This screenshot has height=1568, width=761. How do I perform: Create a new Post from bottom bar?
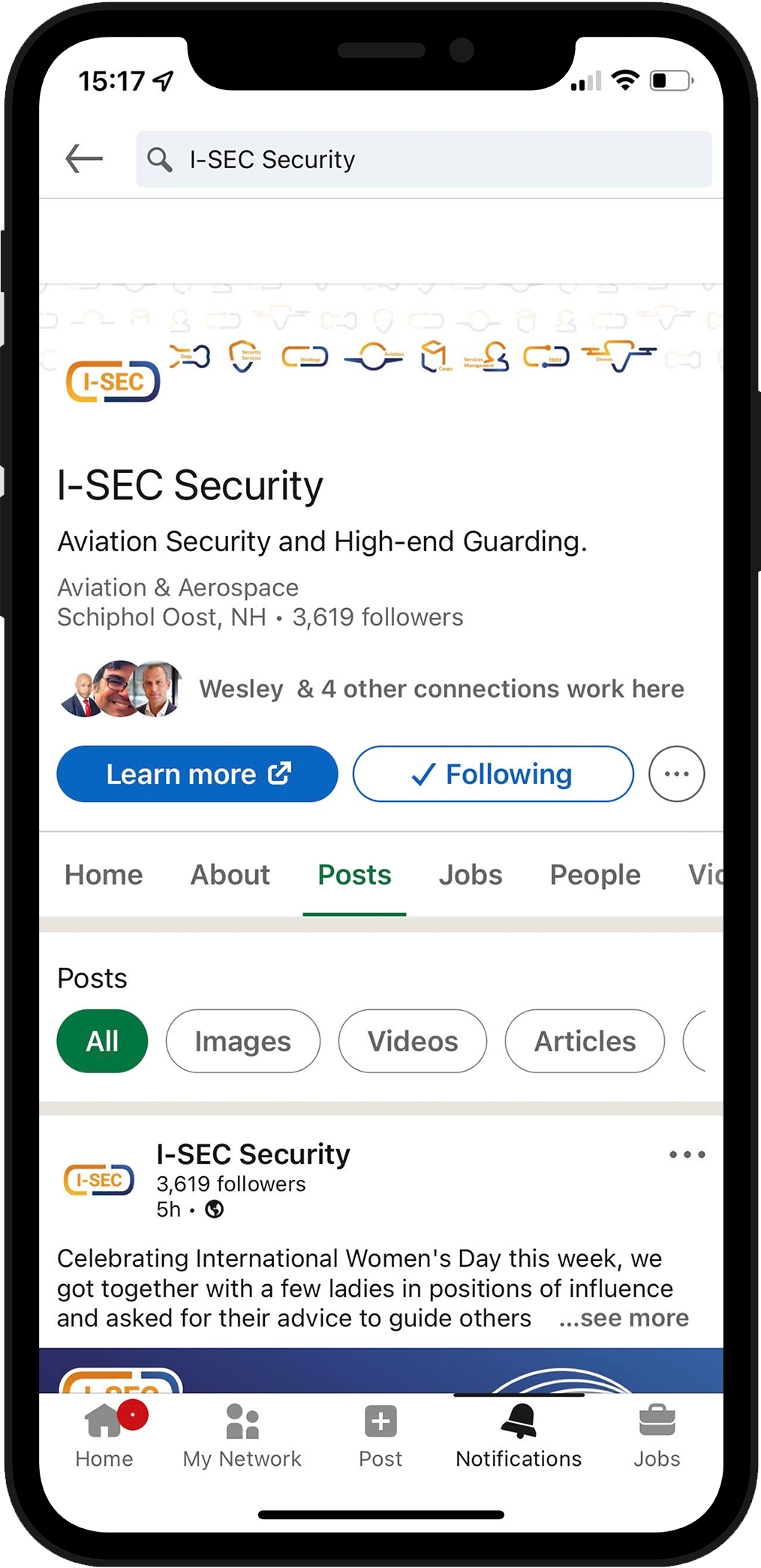click(x=380, y=1436)
